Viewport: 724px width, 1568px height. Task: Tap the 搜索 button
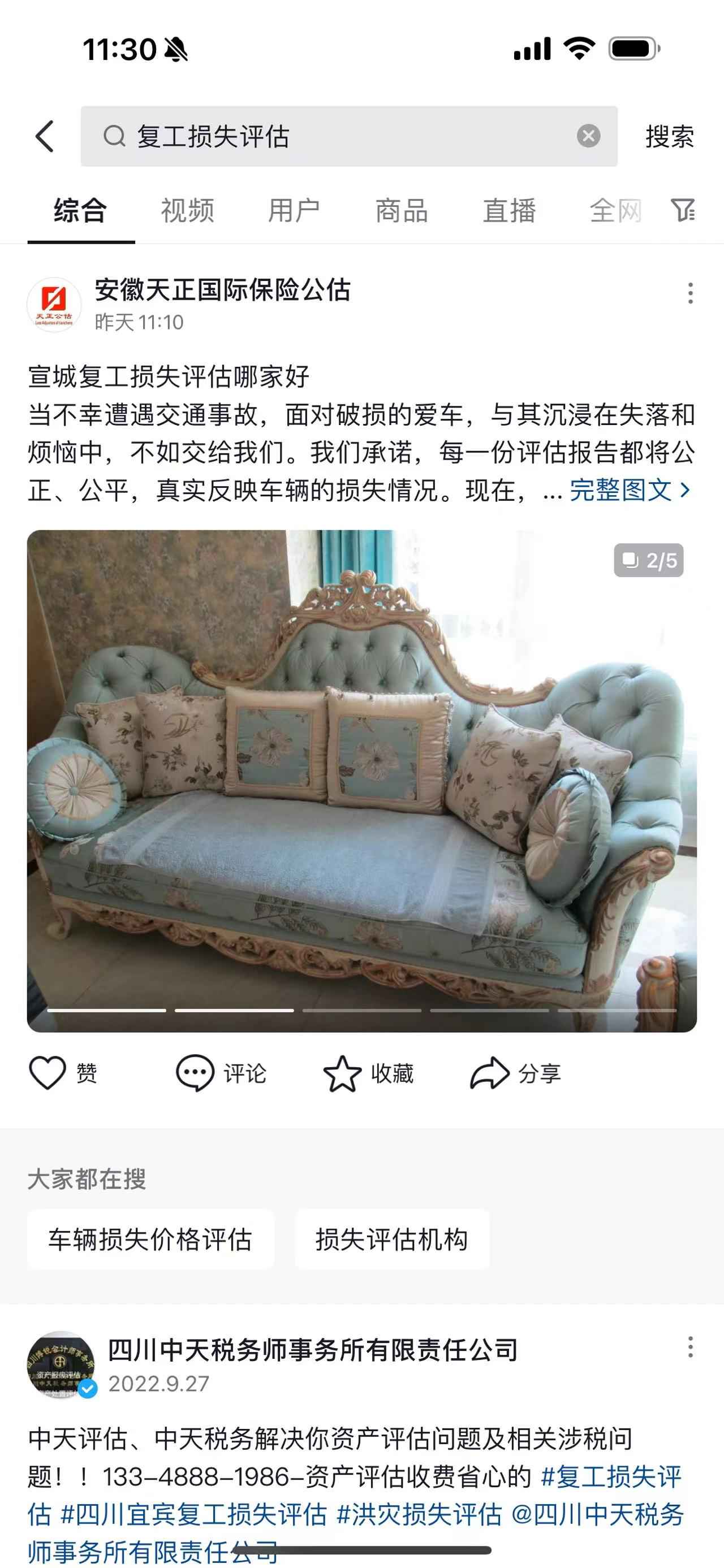coord(669,136)
